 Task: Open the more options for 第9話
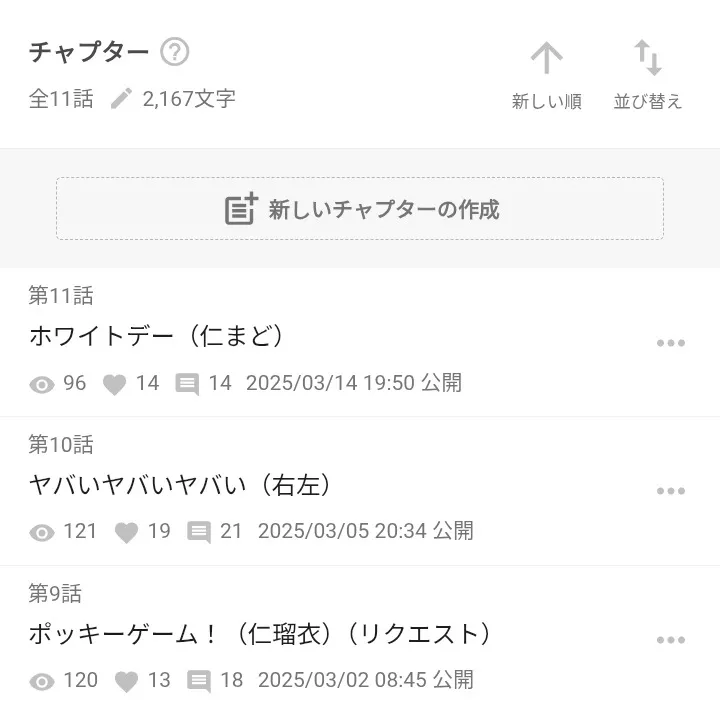(x=670, y=640)
